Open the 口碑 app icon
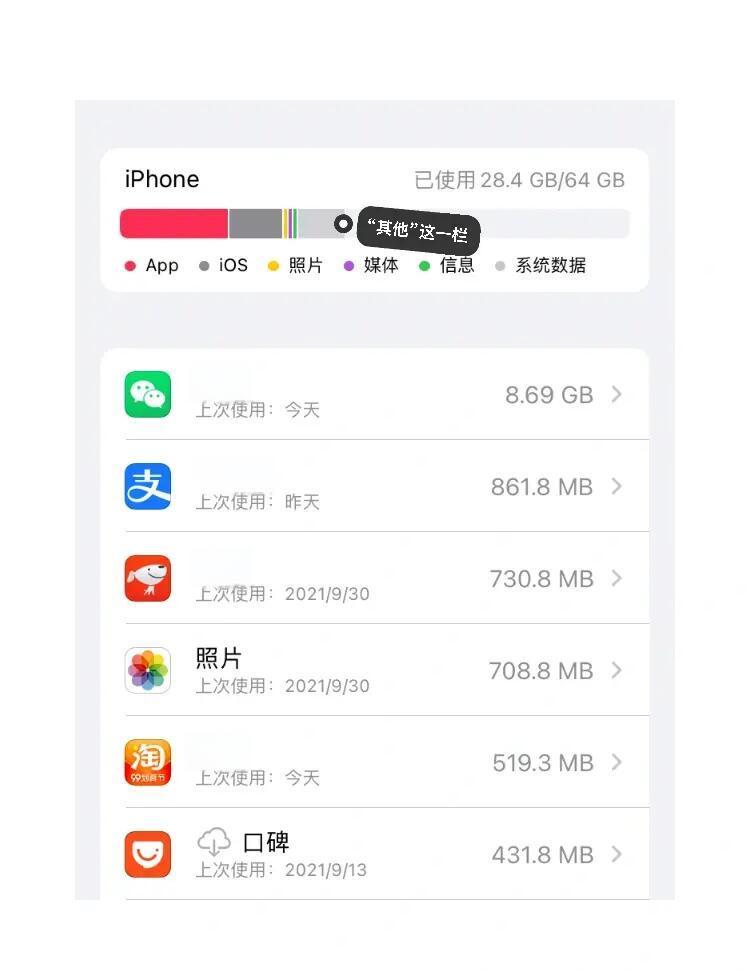The height and width of the screenshot is (970, 750). coord(147,854)
